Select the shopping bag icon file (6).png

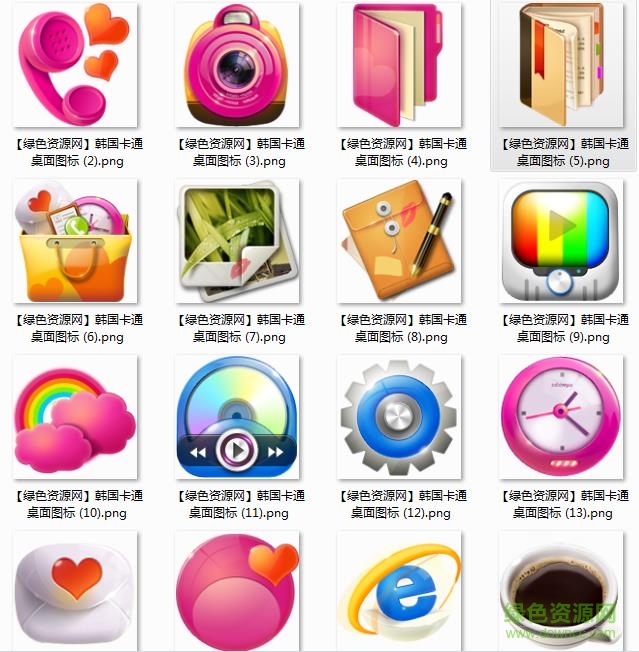click(x=75, y=241)
